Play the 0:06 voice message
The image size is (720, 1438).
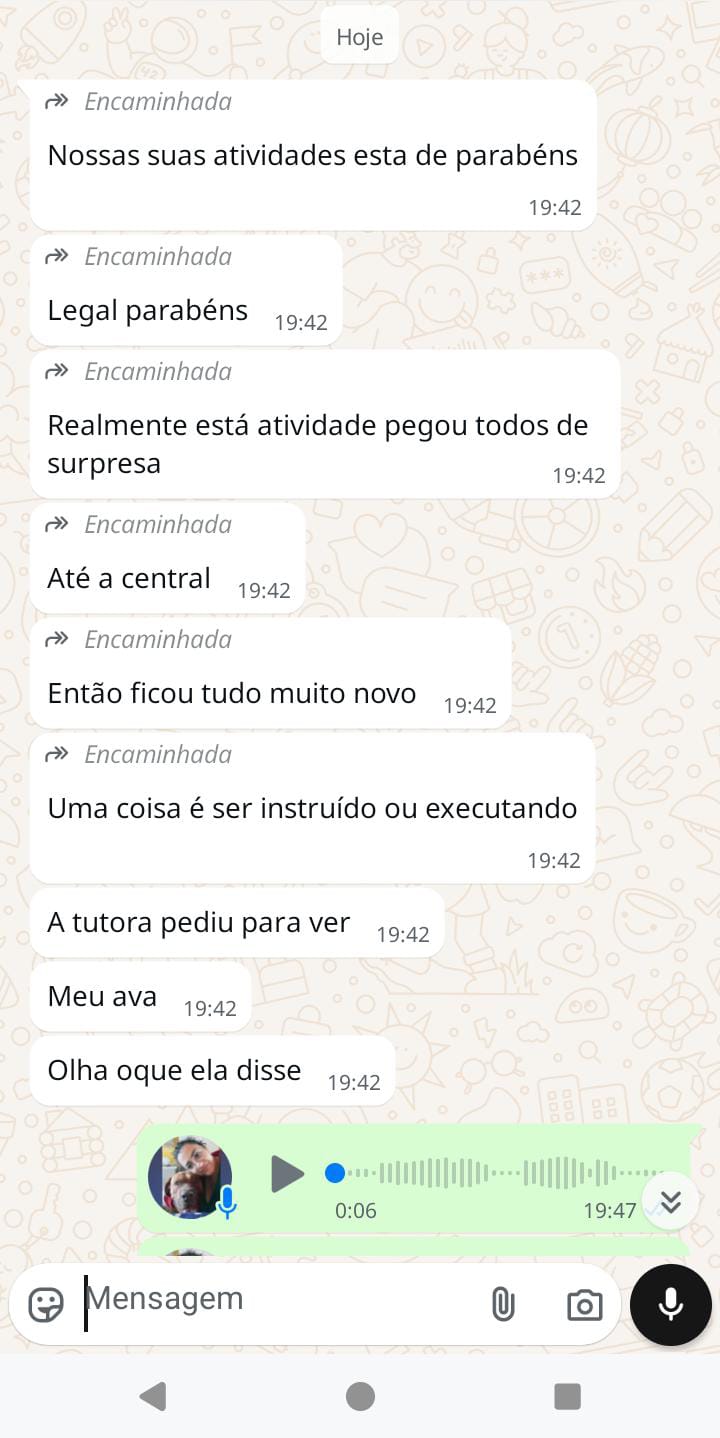287,1173
